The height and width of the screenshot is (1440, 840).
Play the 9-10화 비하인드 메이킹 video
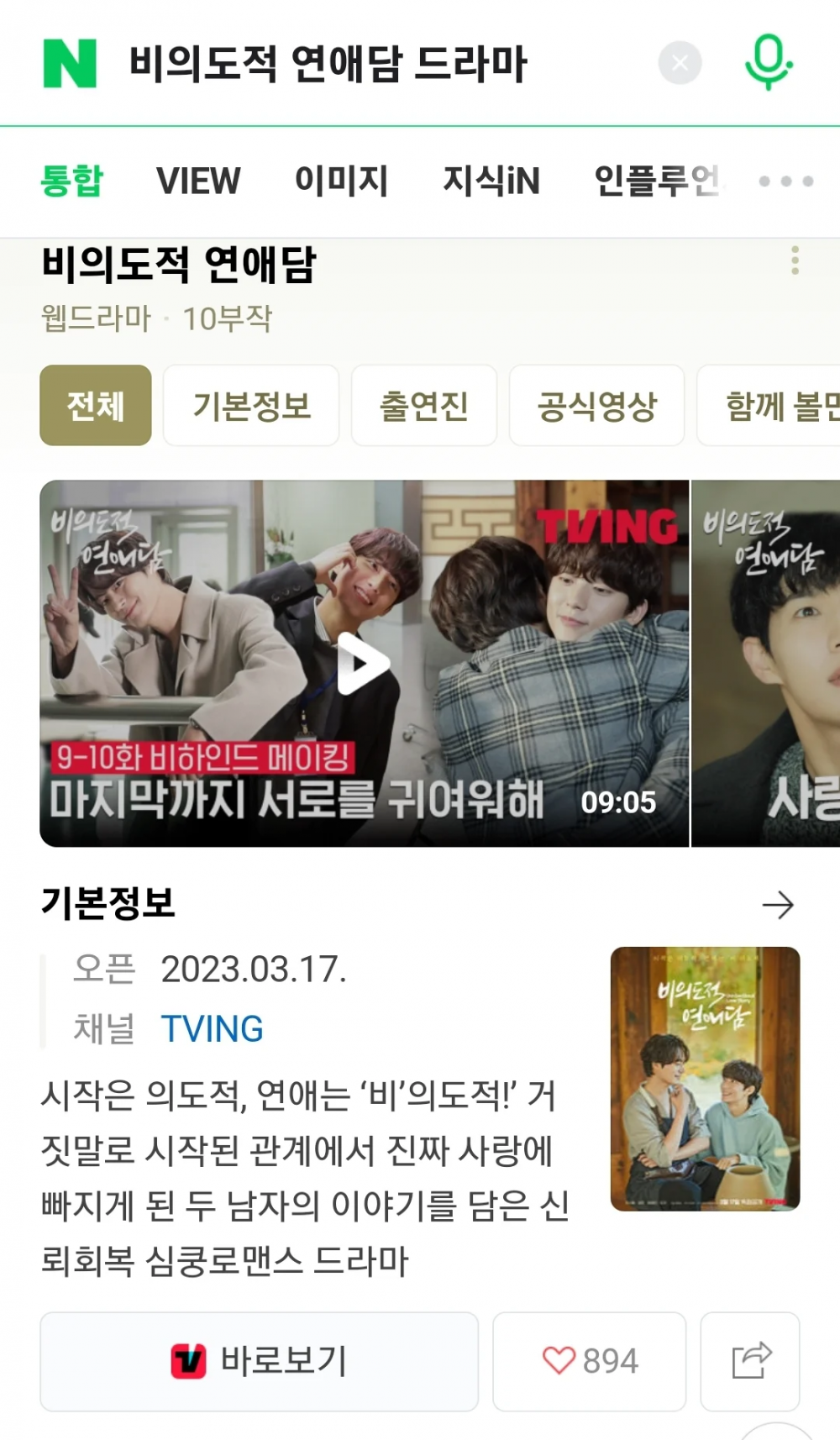pos(364,663)
